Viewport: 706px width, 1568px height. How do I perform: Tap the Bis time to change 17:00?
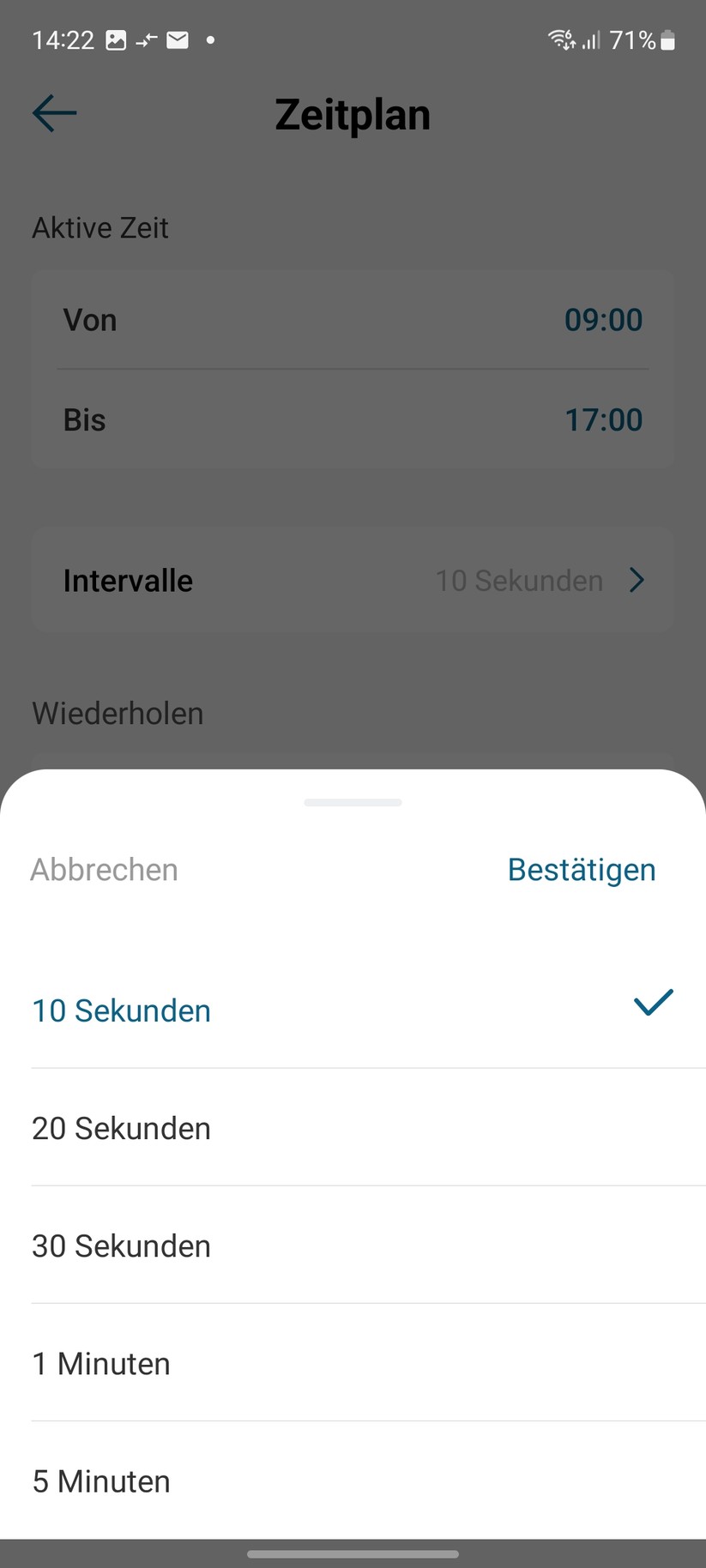click(603, 419)
